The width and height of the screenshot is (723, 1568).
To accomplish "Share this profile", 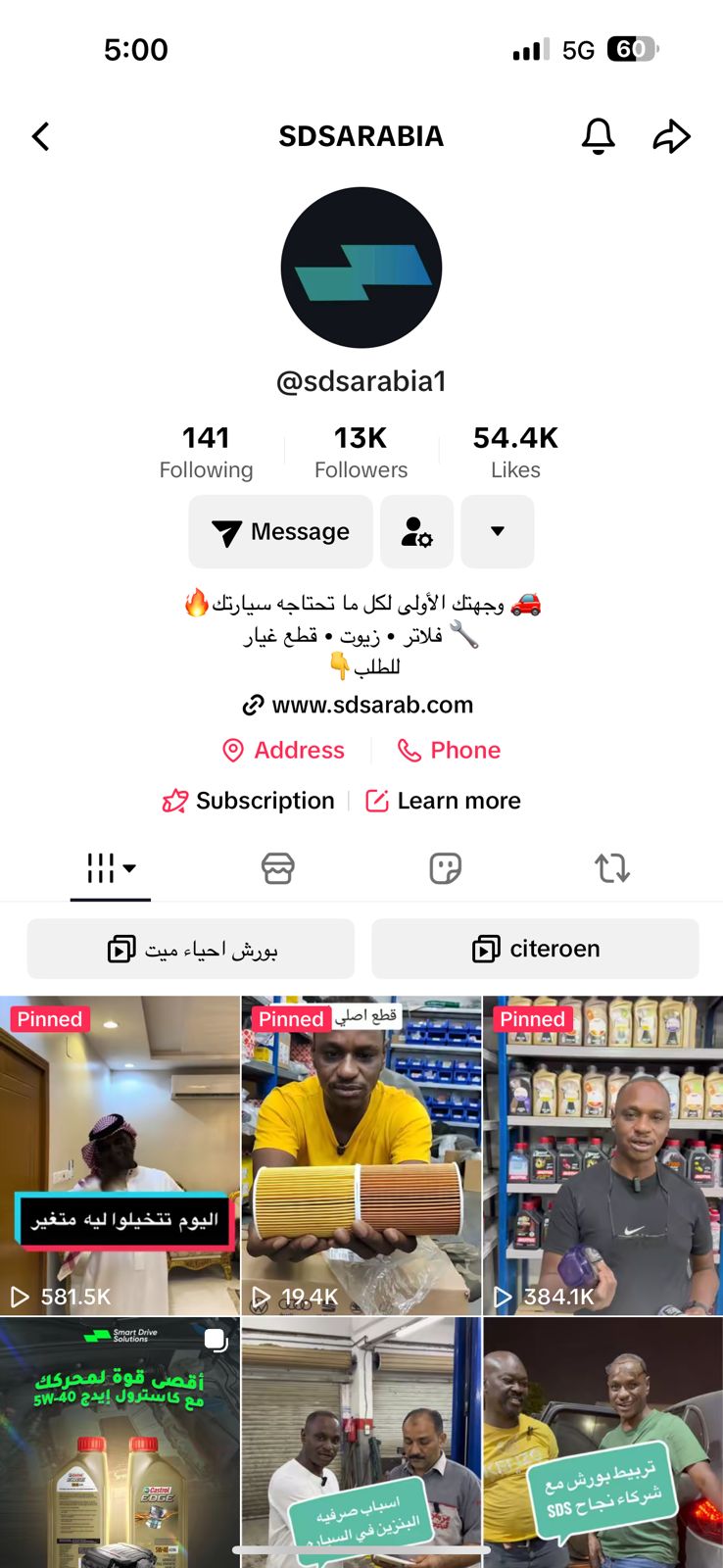I will (x=671, y=136).
